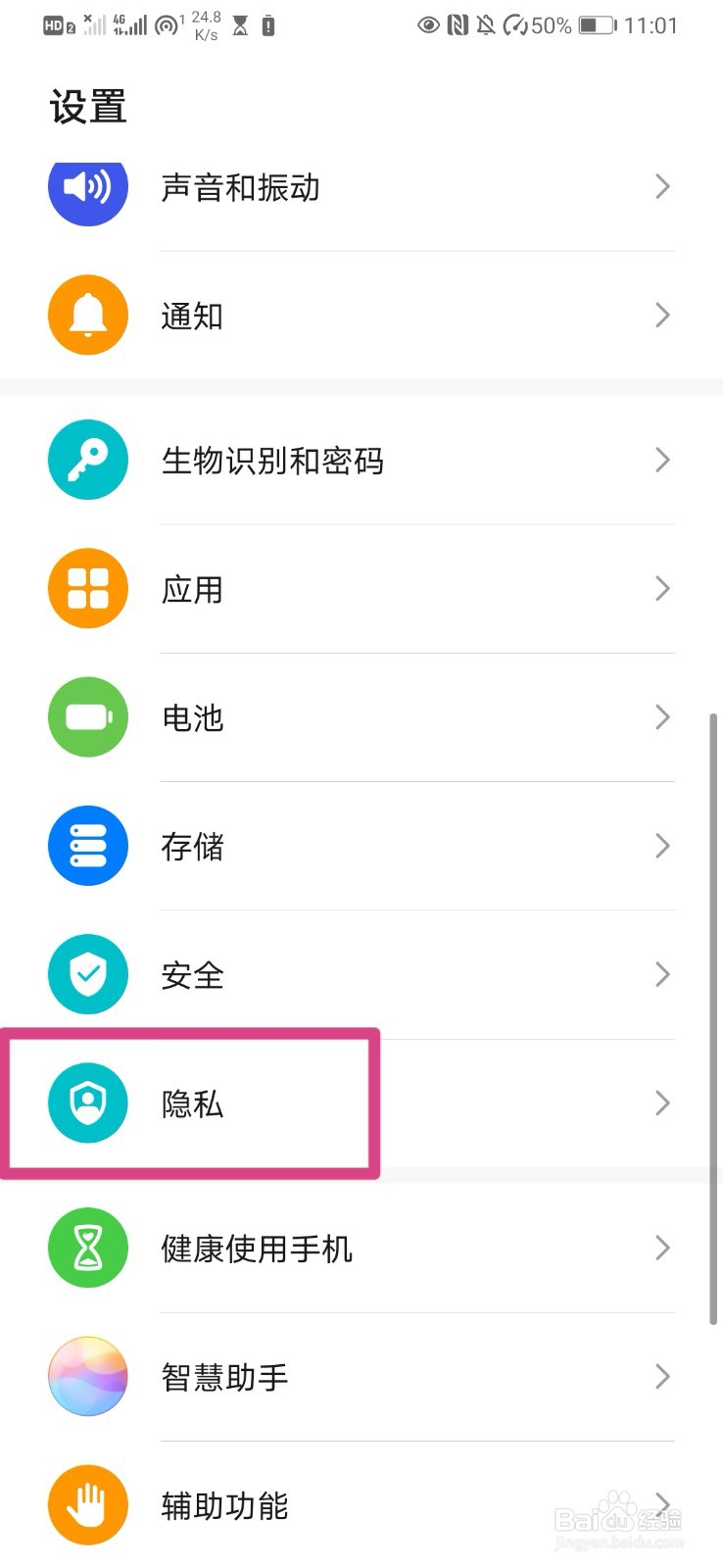Screen dimensions: 723x1568
Task: Tap the teal privacy shield icon
Action: click(x=87, y=1102)
